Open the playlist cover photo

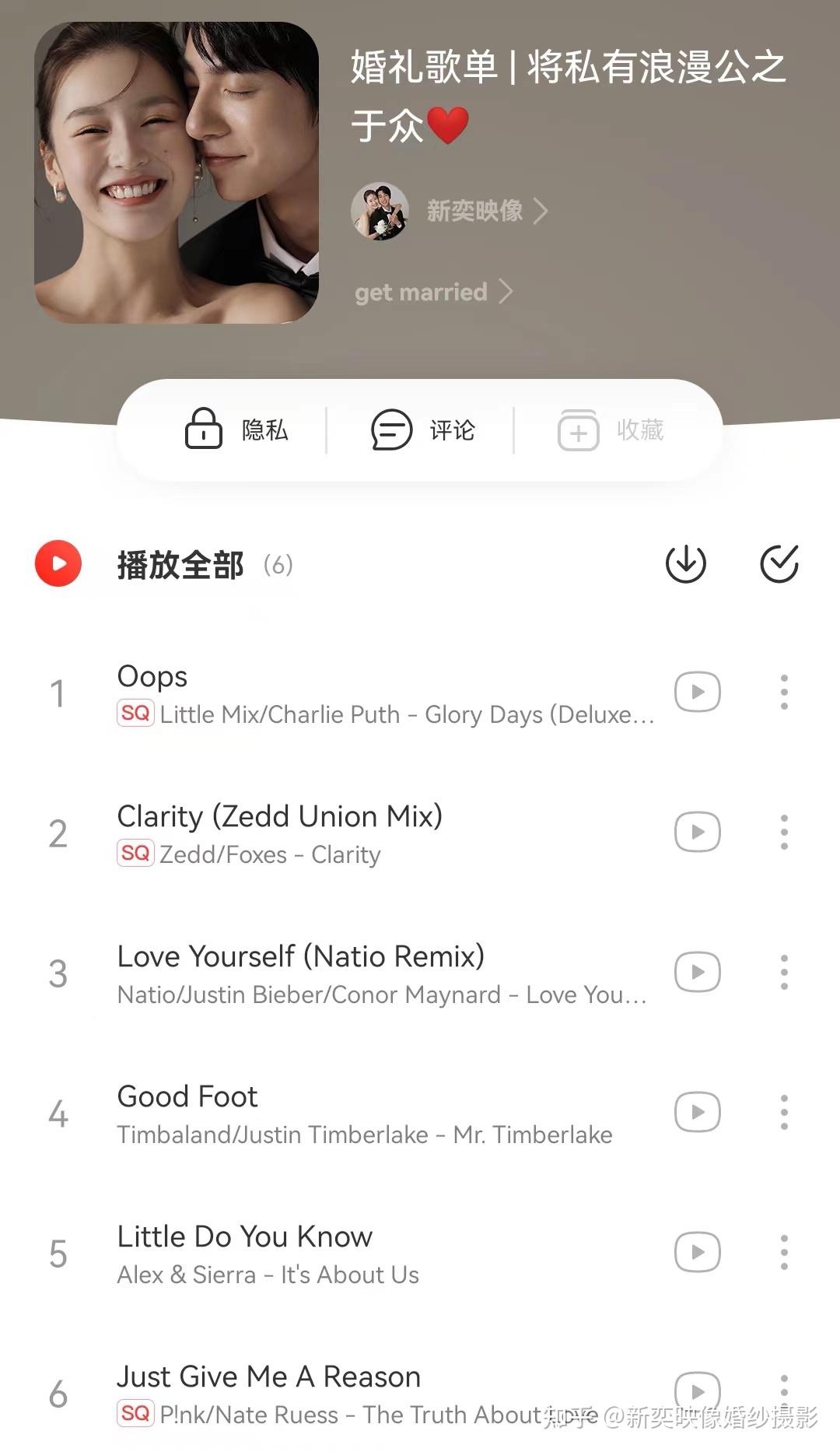point(177,172)
